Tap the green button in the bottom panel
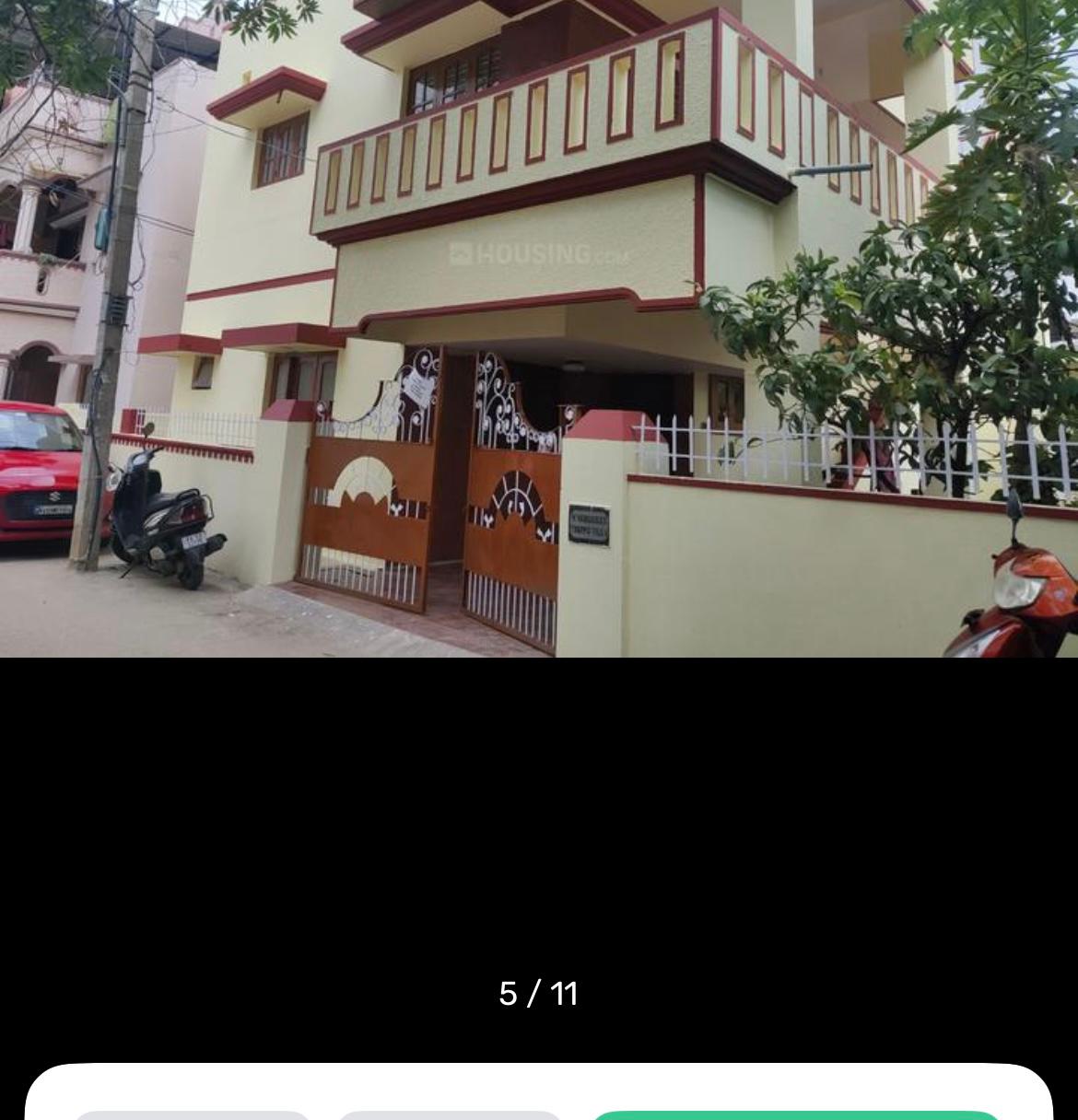Viewport: 1078px width, 1120px height. 796,1114
